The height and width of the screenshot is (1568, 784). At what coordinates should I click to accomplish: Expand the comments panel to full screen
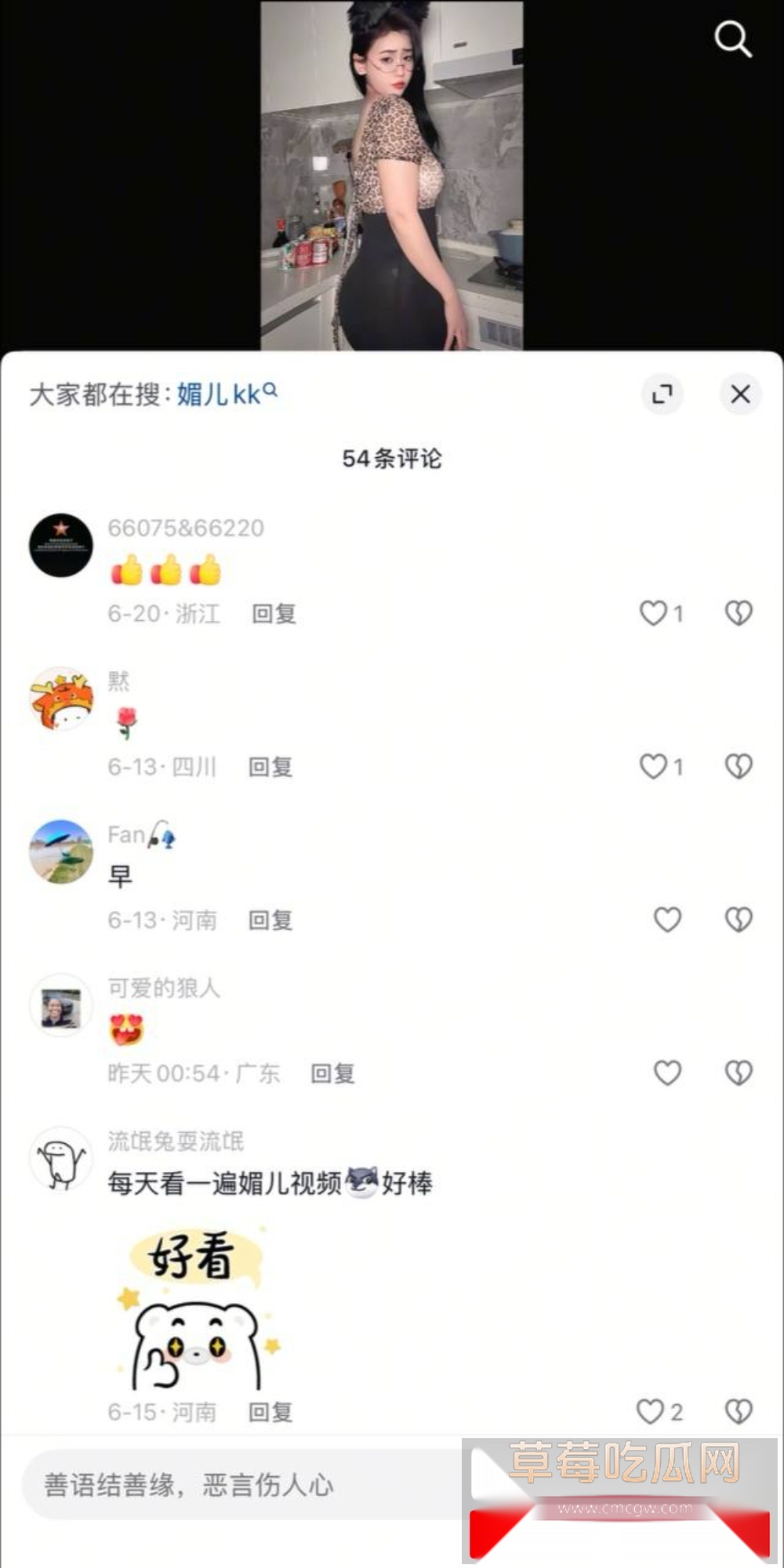(662, 394)
